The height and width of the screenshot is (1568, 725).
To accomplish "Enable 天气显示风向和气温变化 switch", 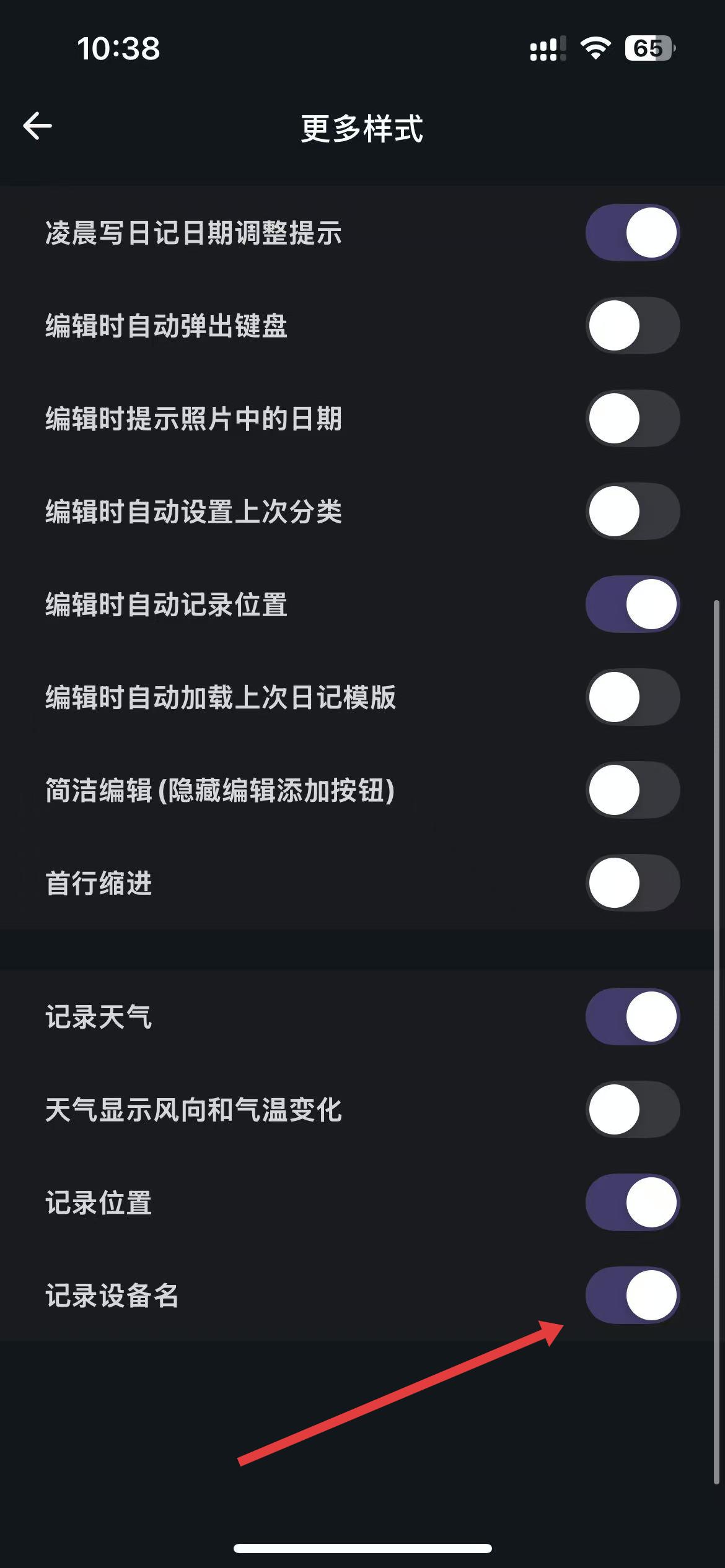I will pyautogui.click(x=632, y=1110).
